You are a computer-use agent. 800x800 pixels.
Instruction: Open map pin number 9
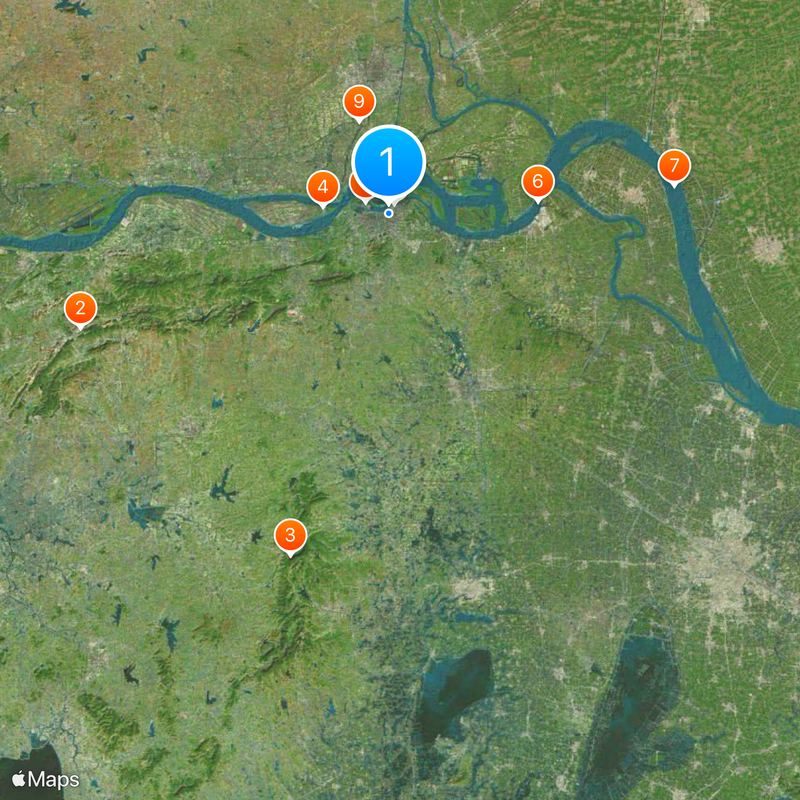(x=358, y=102)
